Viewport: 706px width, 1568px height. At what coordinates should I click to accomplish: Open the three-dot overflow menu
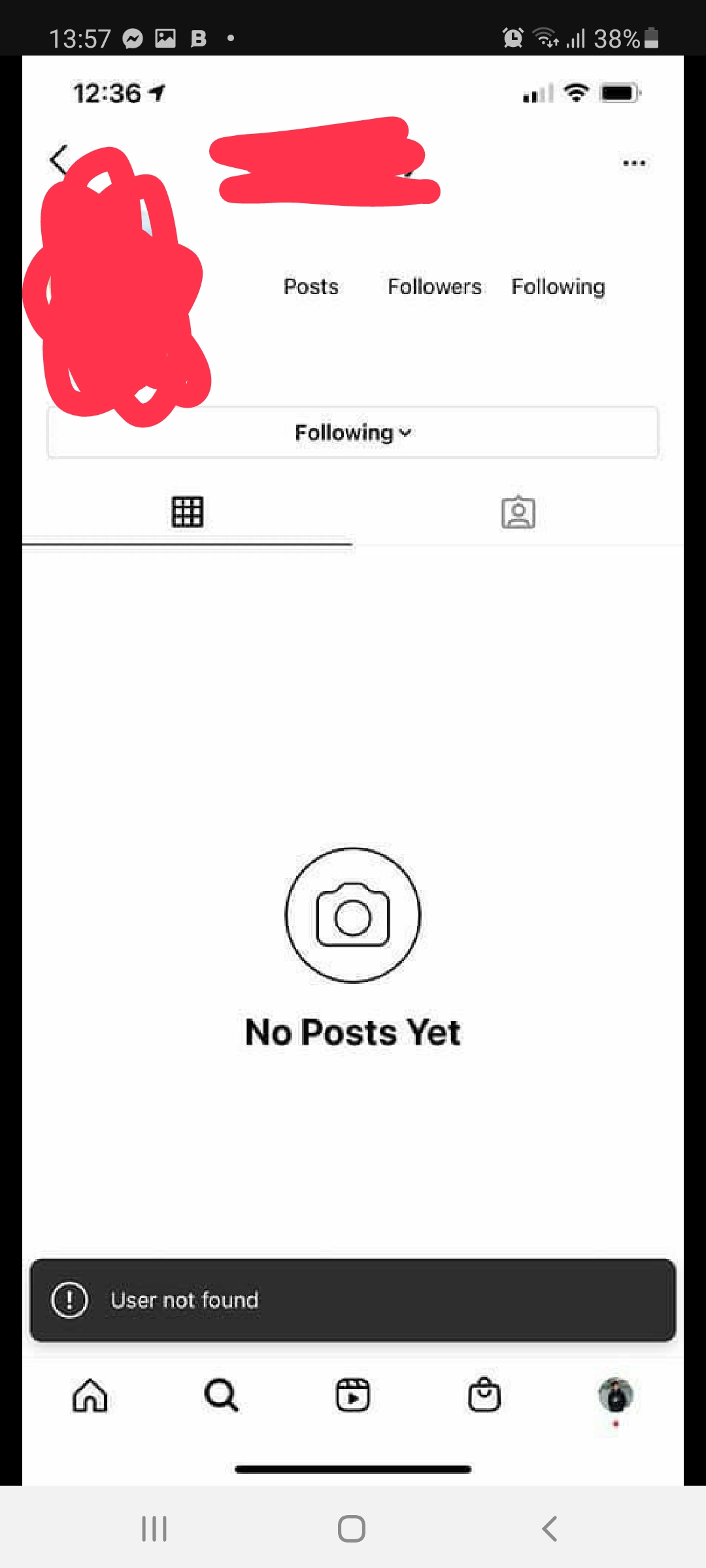click(634, 163)
